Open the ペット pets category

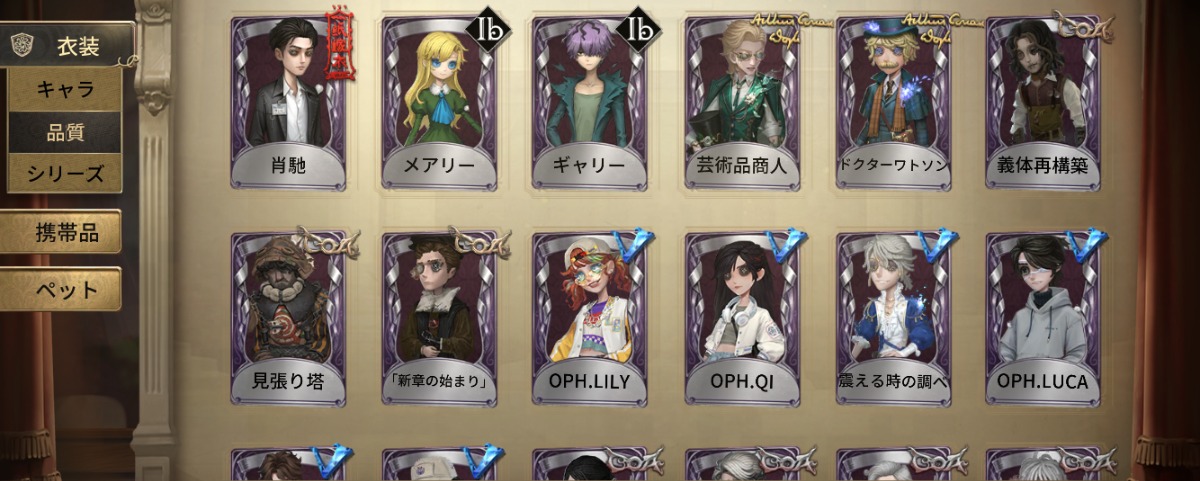pyautogui.click(x=62, y=289)
